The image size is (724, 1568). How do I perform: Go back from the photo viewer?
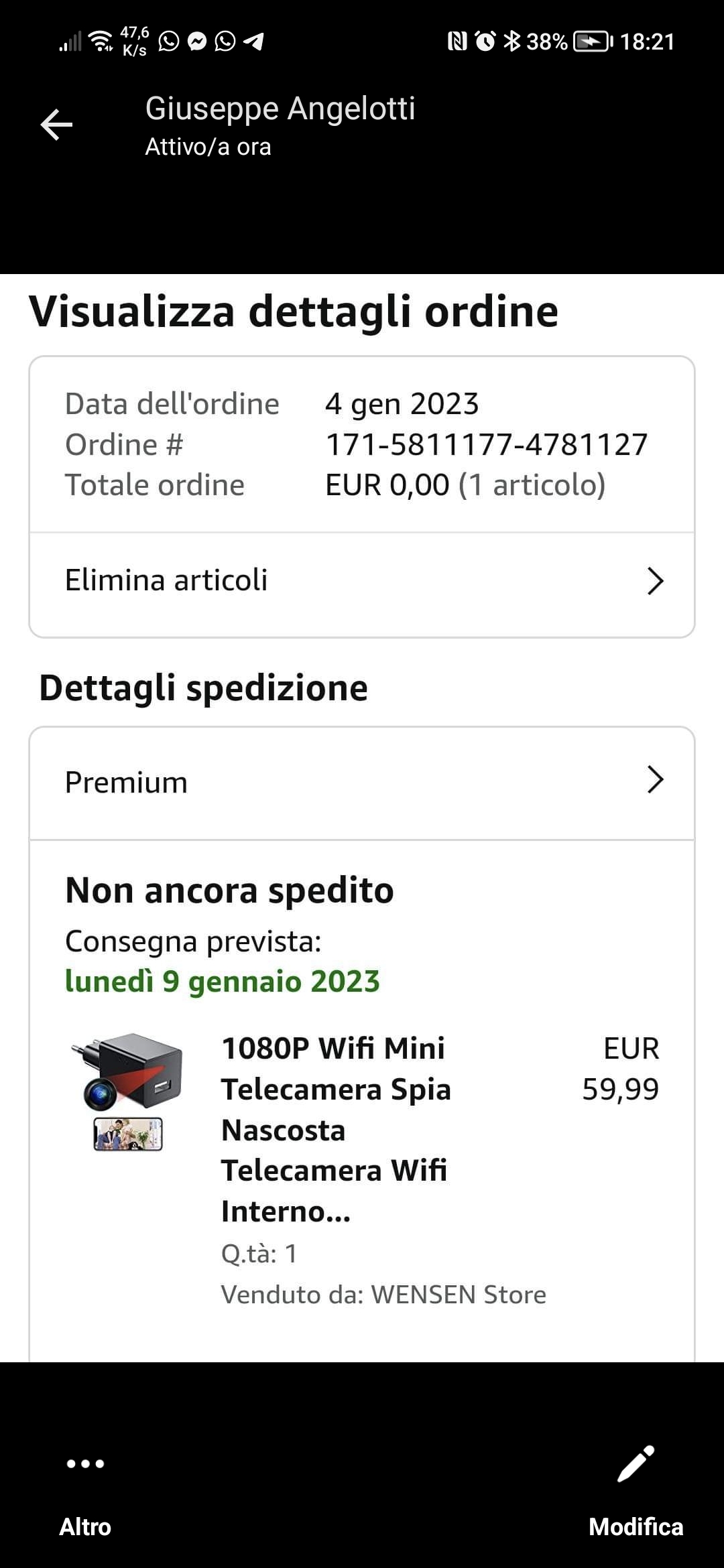click(x=56, y=125)
